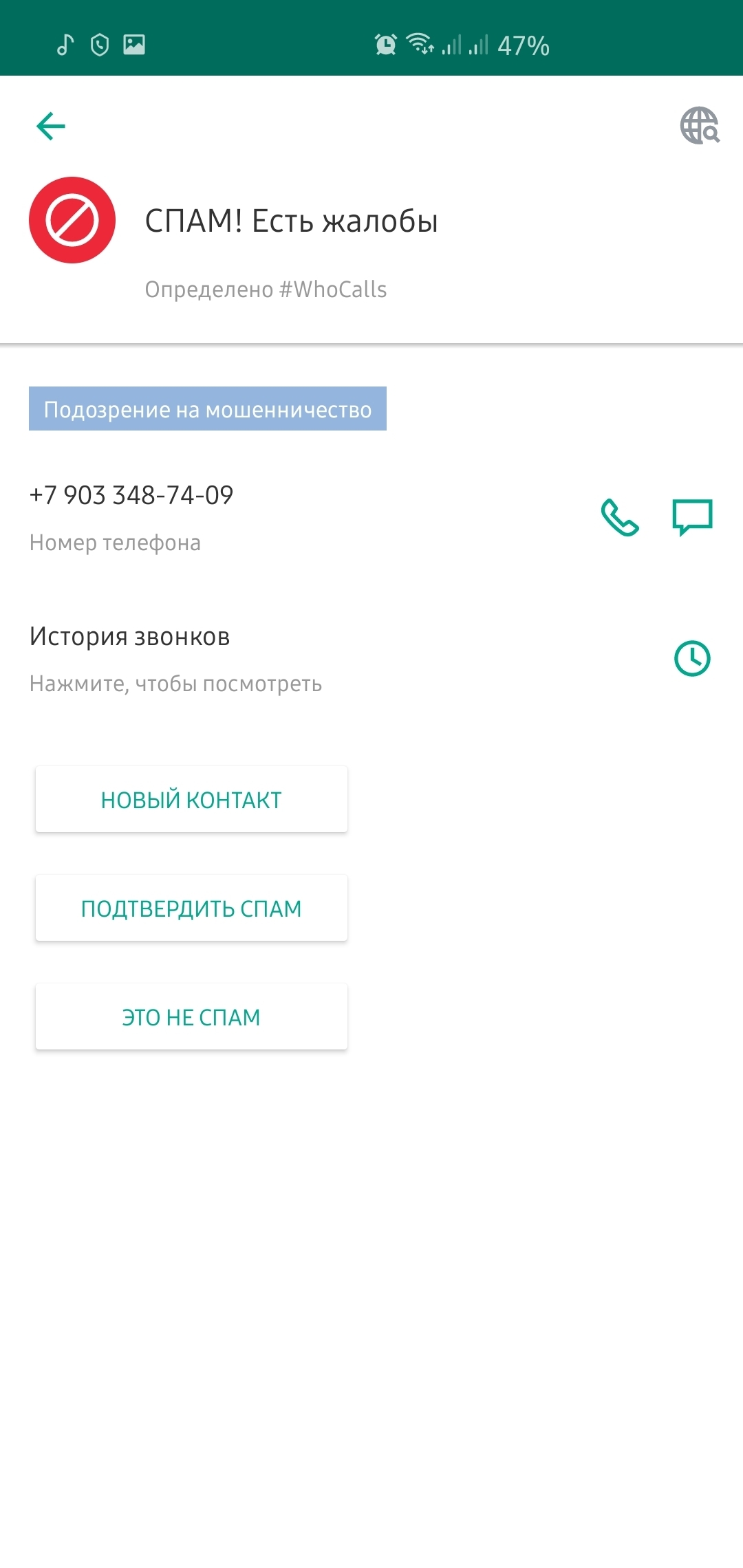Screen dimensions: 743x1568
Task: Search the number on the web
Action: (x=699, y=126)
